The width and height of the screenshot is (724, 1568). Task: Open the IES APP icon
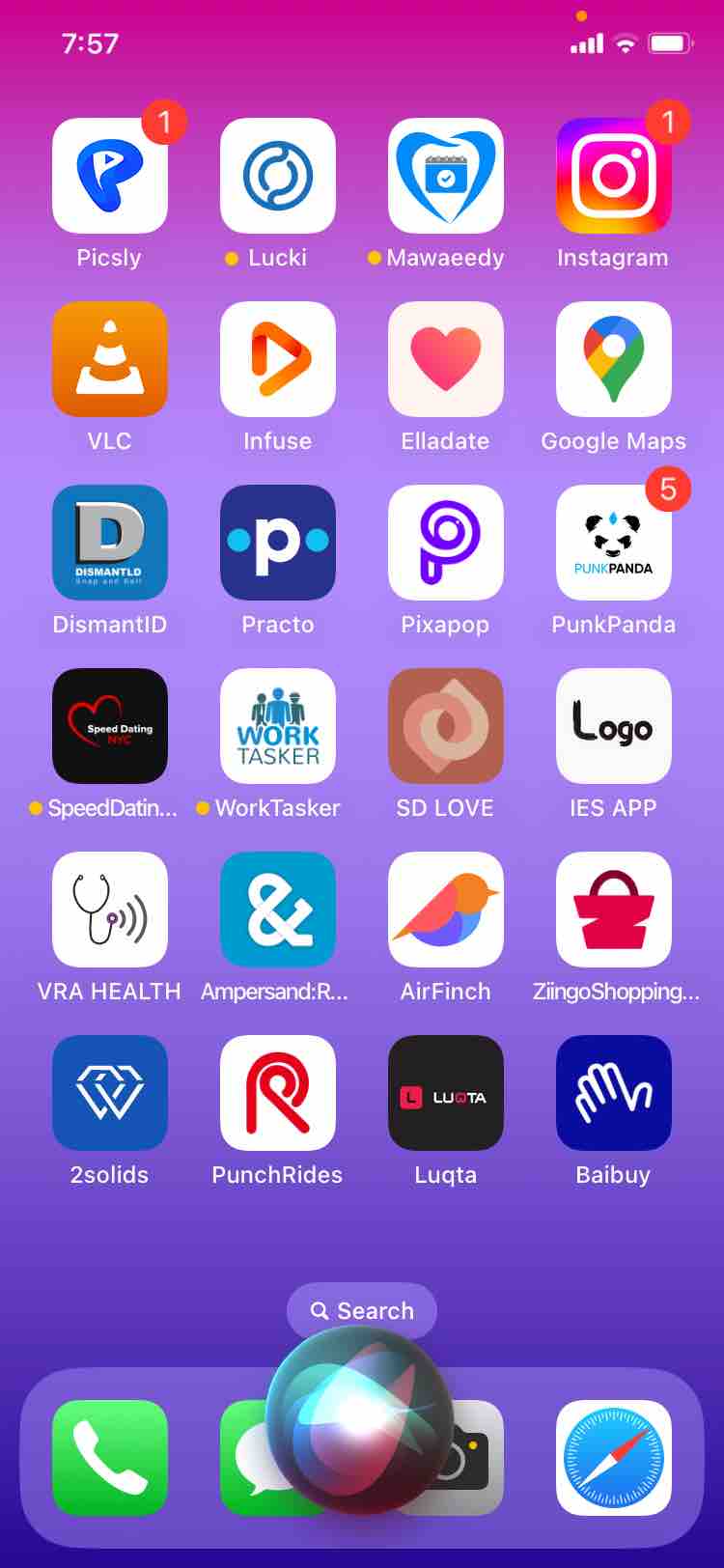pos(614,726)
